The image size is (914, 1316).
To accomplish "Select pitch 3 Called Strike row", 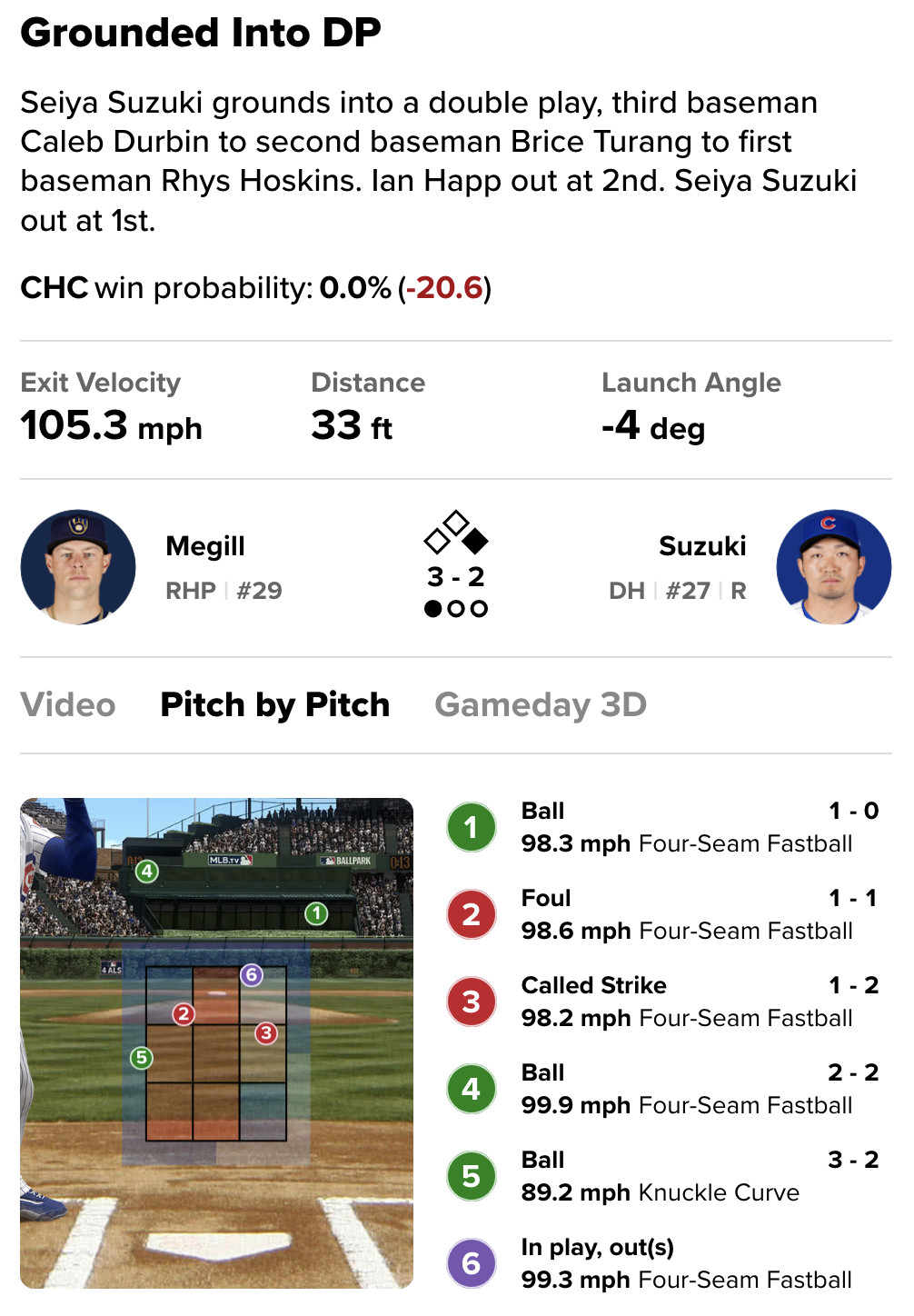I will tap(663, 1002).
